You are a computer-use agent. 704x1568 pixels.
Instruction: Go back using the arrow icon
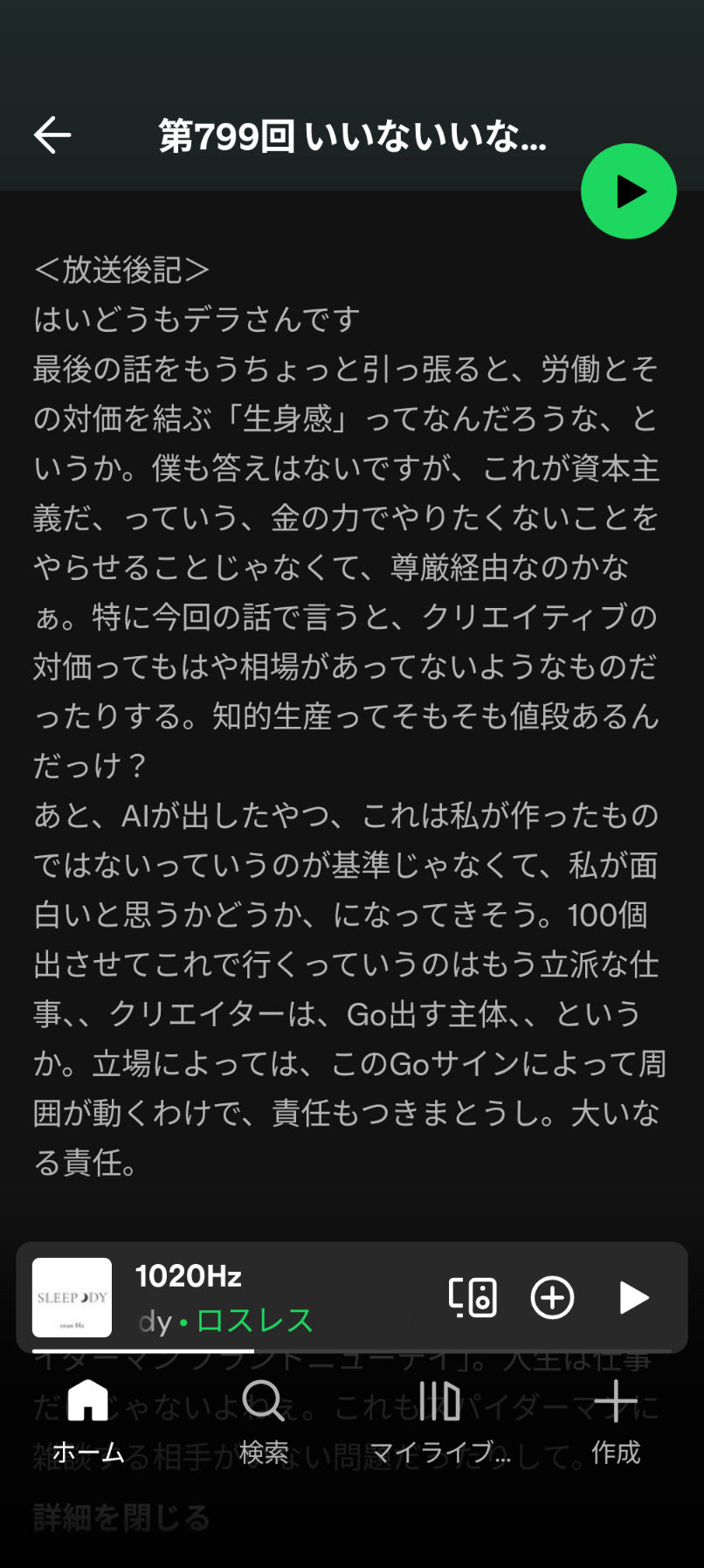pyautogui.click(x=52, y=135)
